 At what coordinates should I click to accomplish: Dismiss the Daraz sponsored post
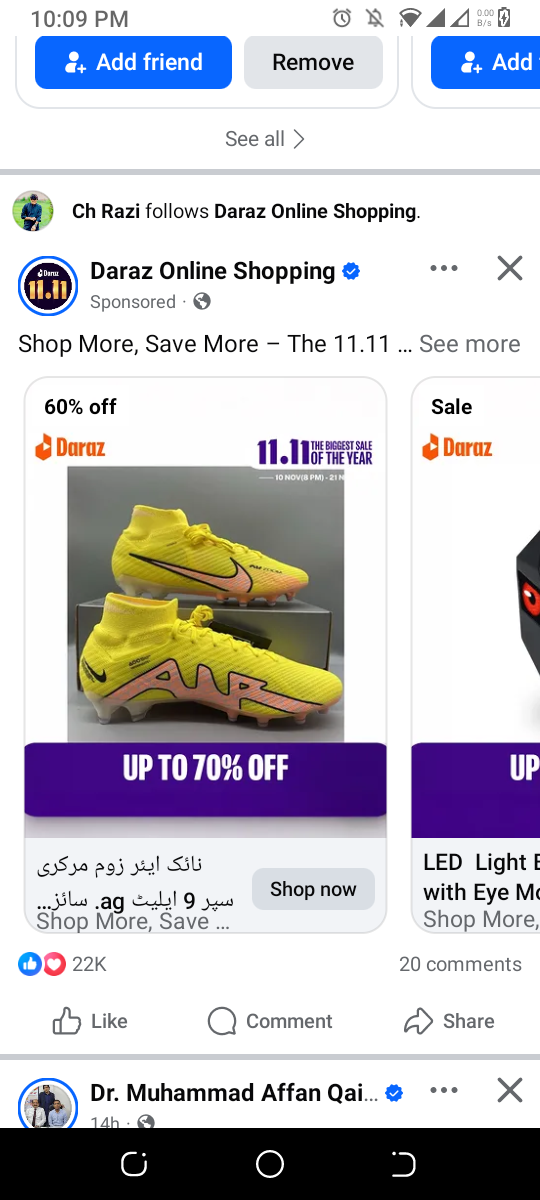510,268
